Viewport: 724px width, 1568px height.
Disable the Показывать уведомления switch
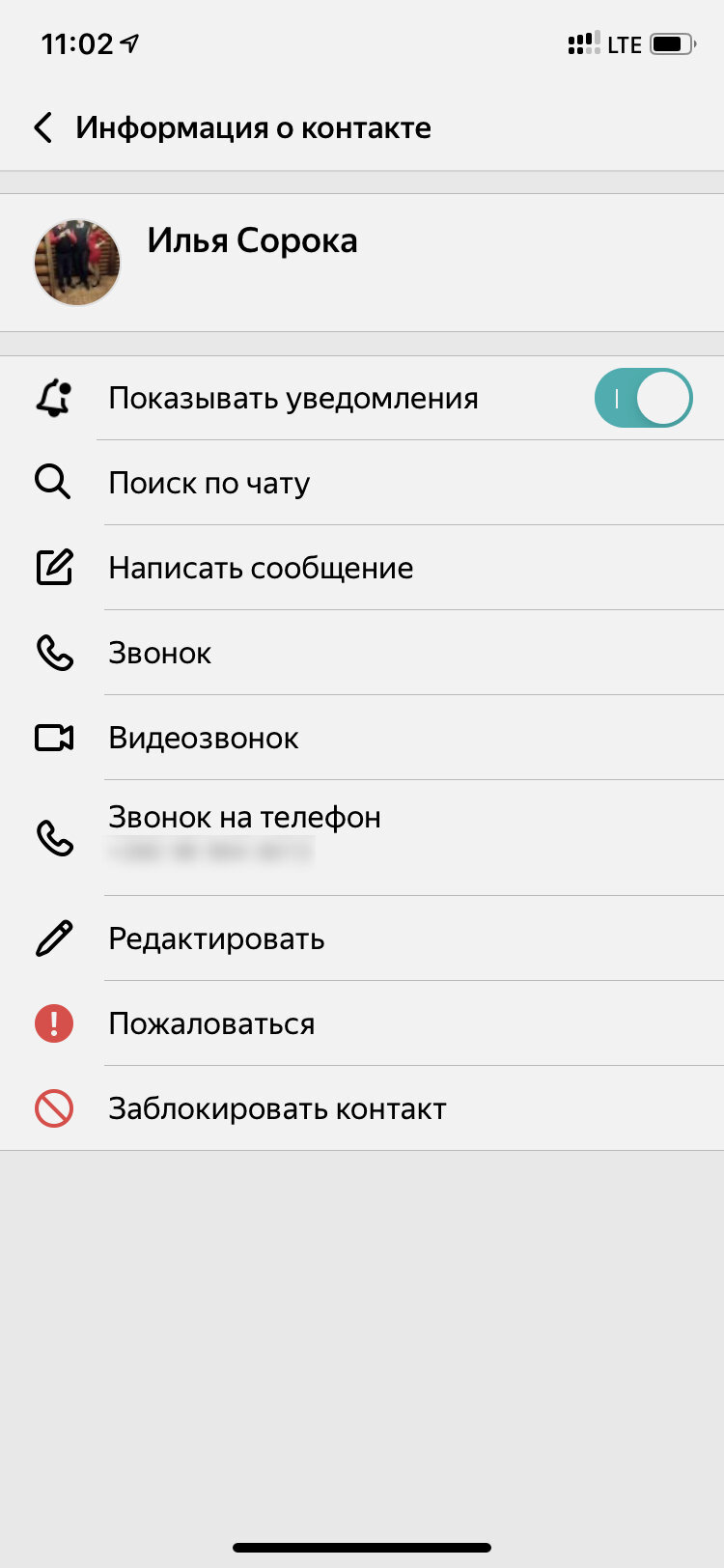tap(643, 398)
